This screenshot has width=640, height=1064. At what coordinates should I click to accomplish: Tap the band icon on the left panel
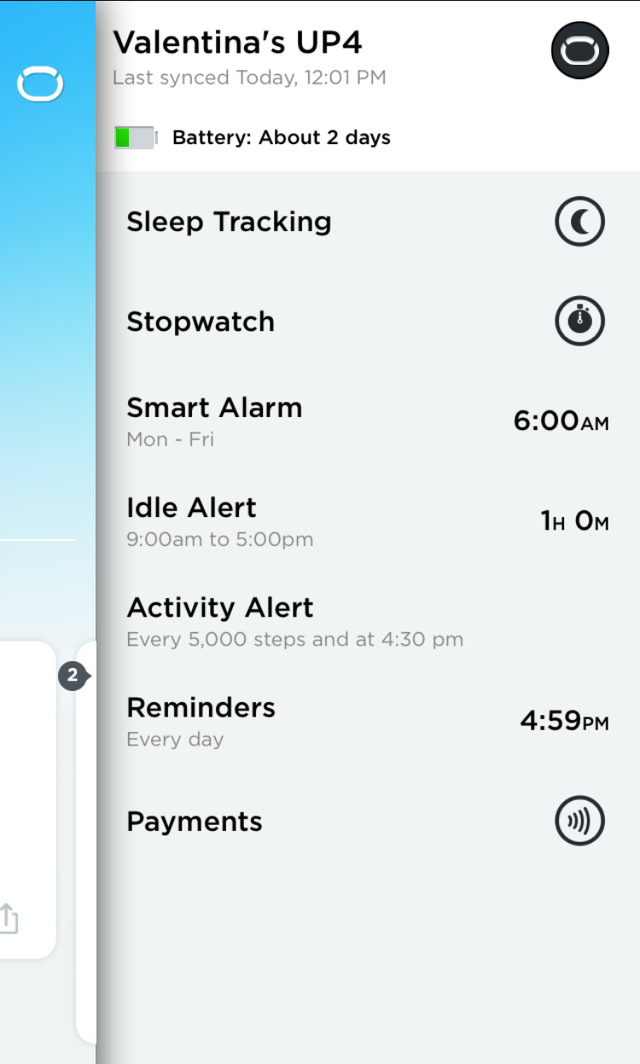pos(40,84)
